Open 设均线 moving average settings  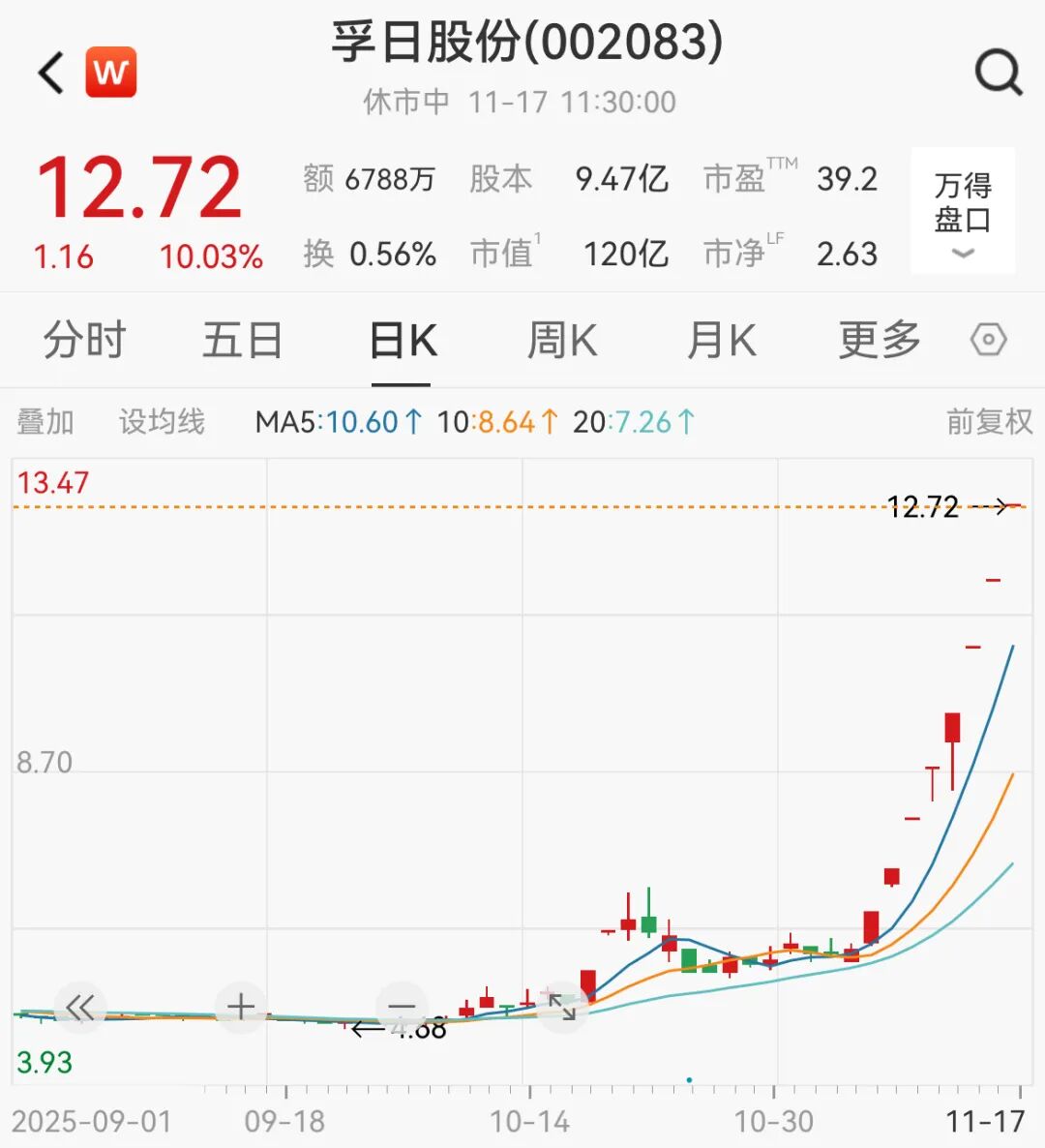pos(162,422)
